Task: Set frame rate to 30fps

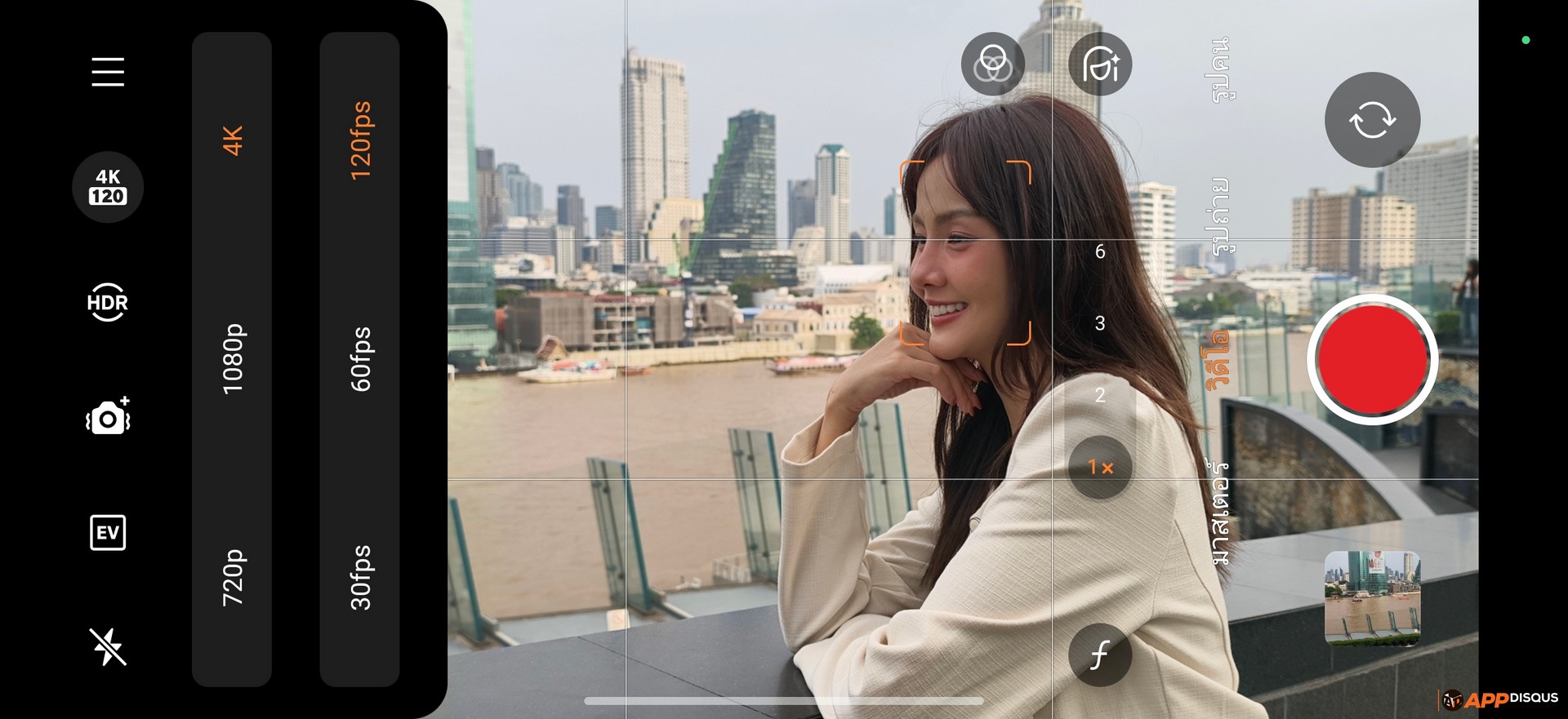Action: click(x=360, y=577)
